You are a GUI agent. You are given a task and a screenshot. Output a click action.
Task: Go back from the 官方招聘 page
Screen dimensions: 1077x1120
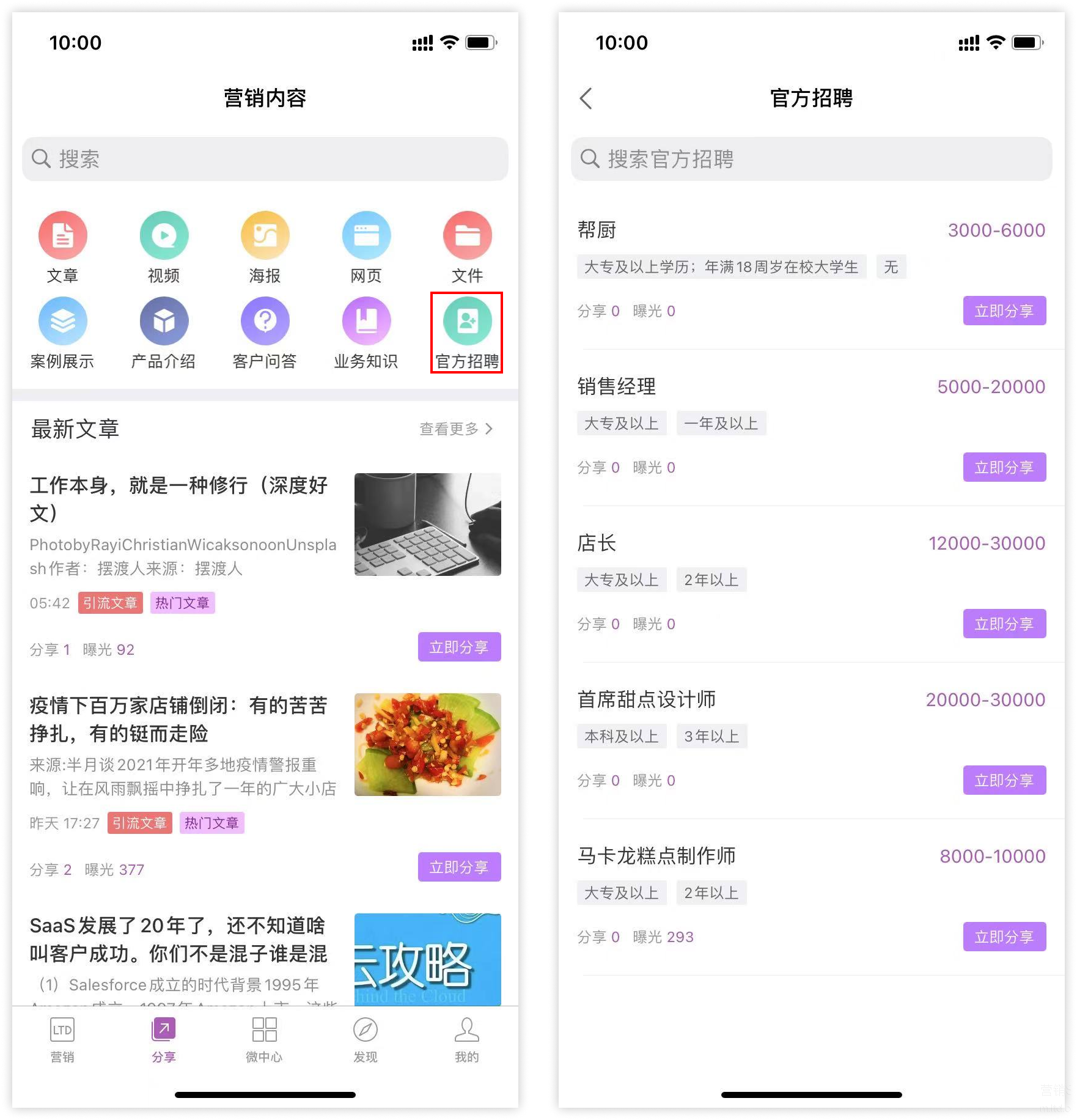coord(586,98)
